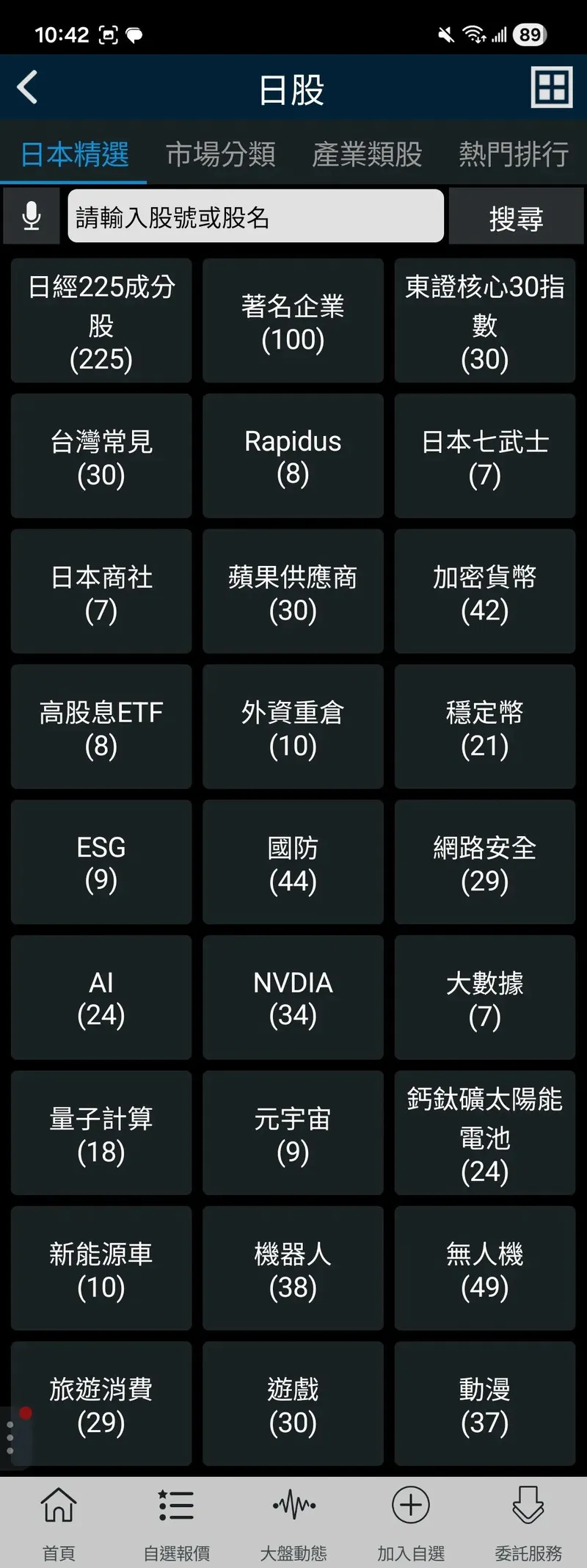Screen dimensions: 587x1568
Task: Switch to the 熱門排行 tab
Action: point(514,154)
